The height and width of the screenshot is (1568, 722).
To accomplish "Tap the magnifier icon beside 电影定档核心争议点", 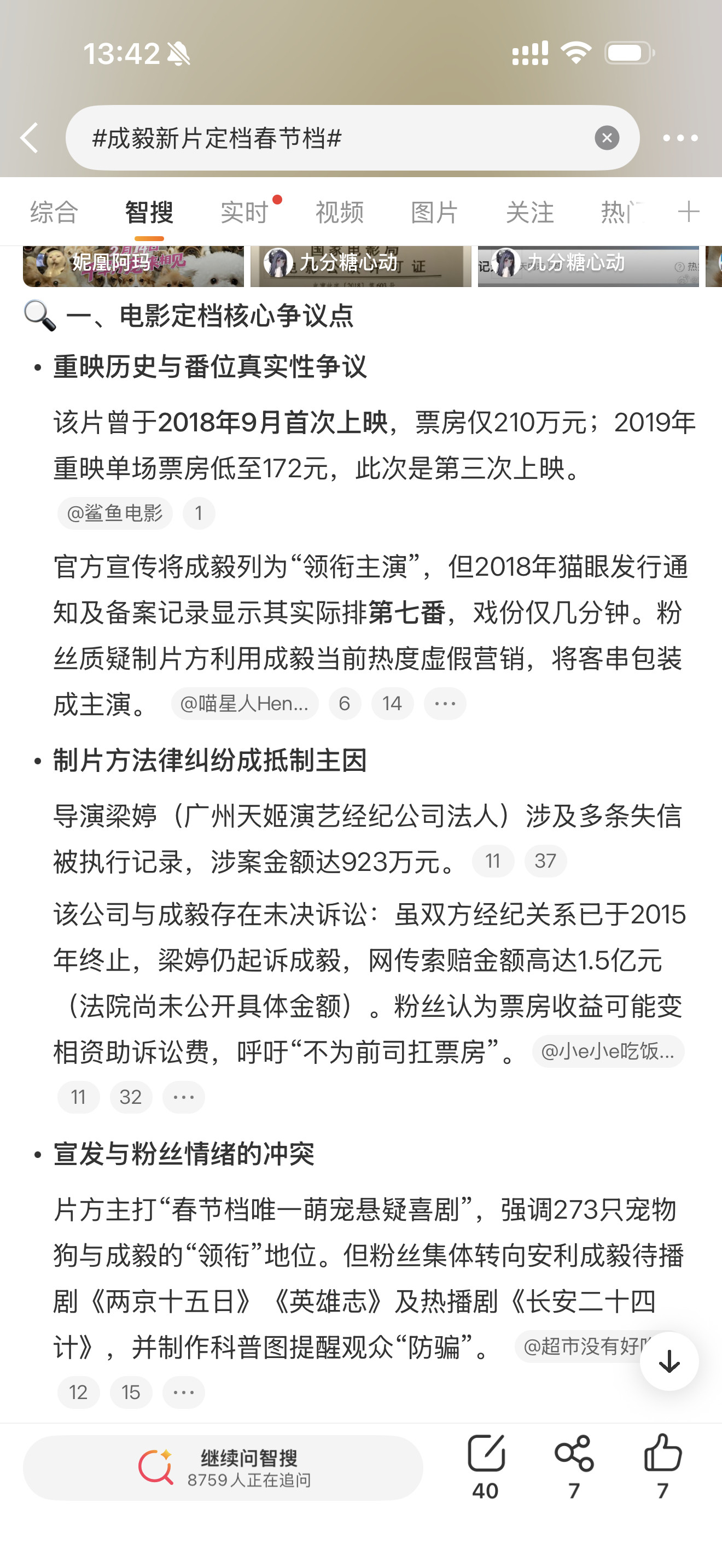I will coord(39,316).
